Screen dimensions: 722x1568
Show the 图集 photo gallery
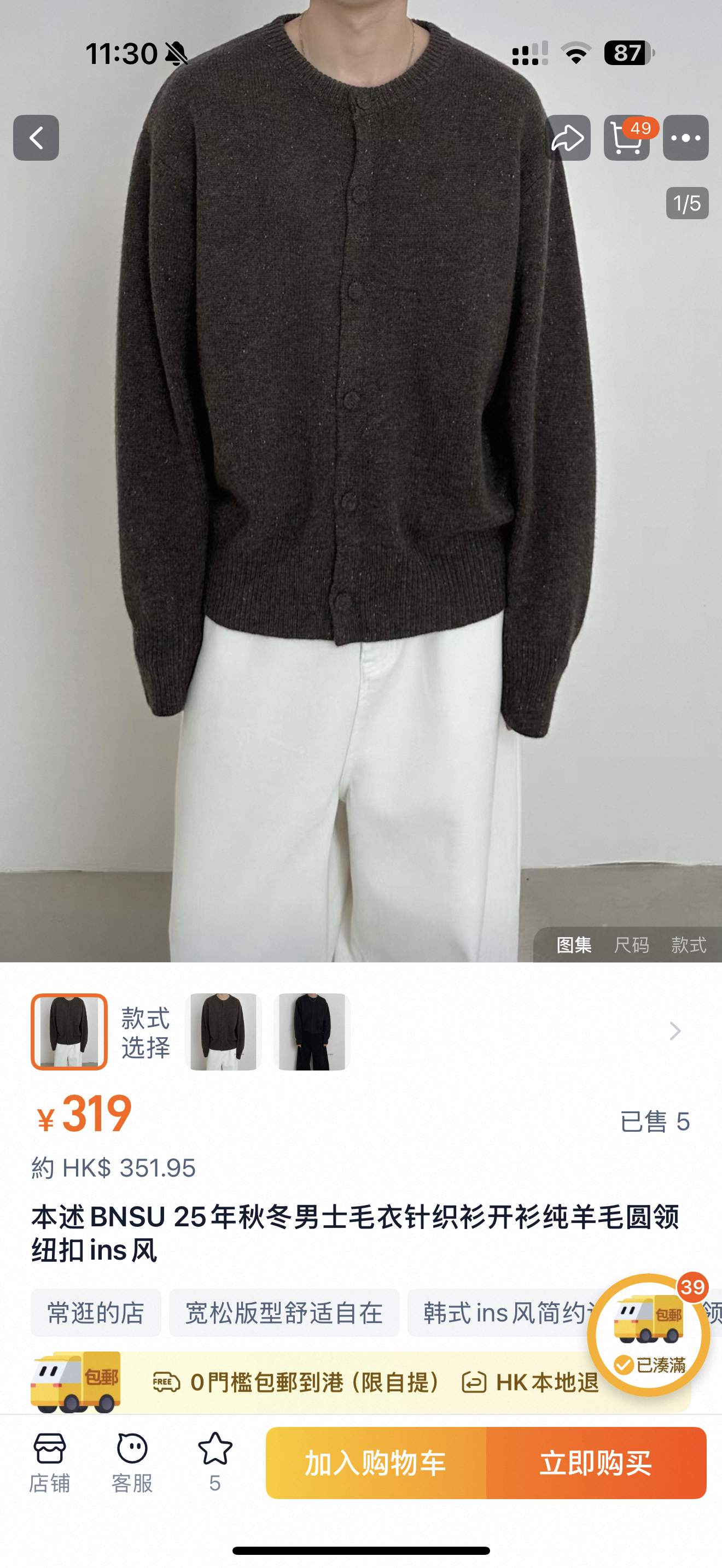574,945
